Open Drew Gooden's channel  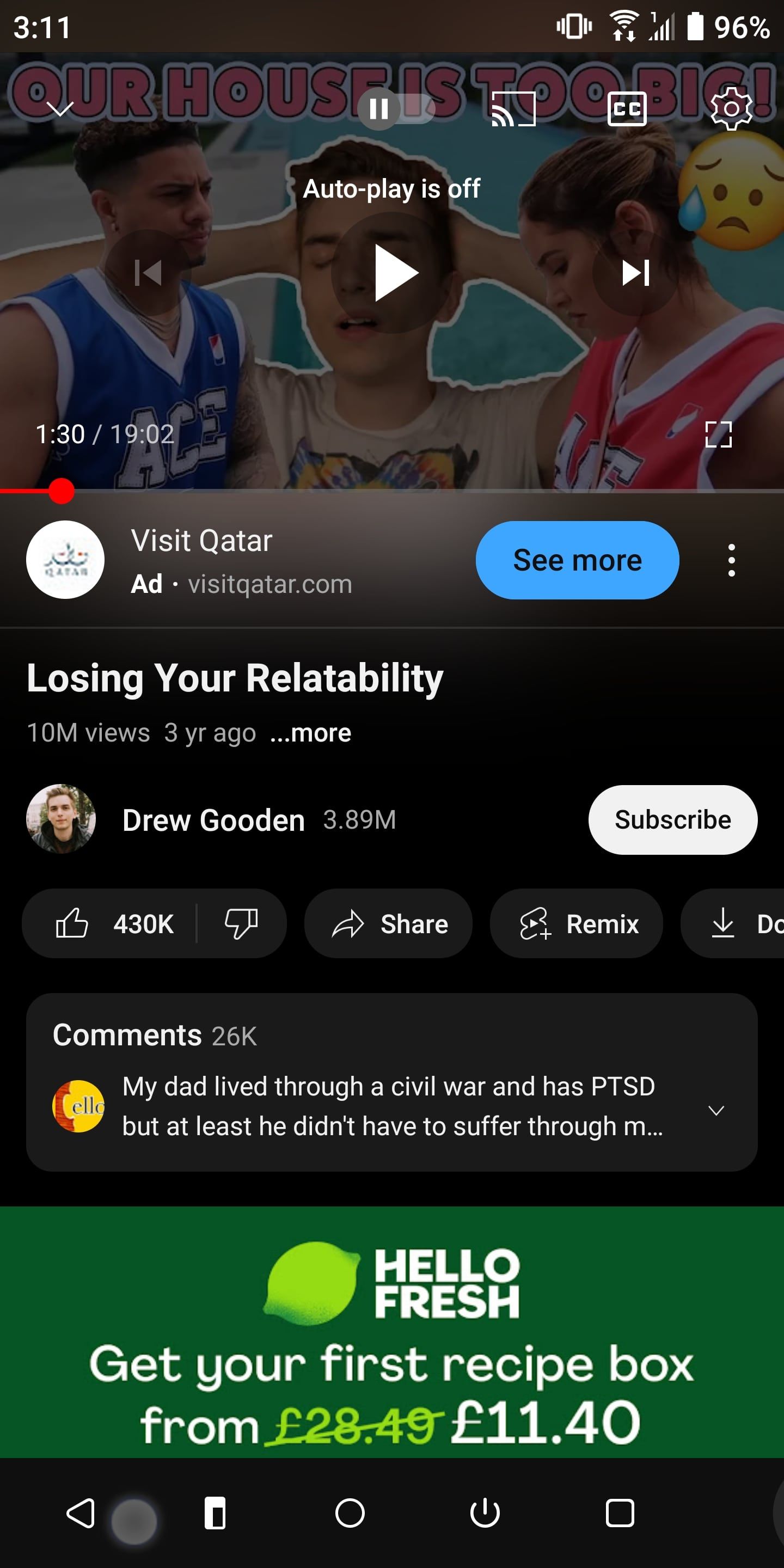[213, 820]
